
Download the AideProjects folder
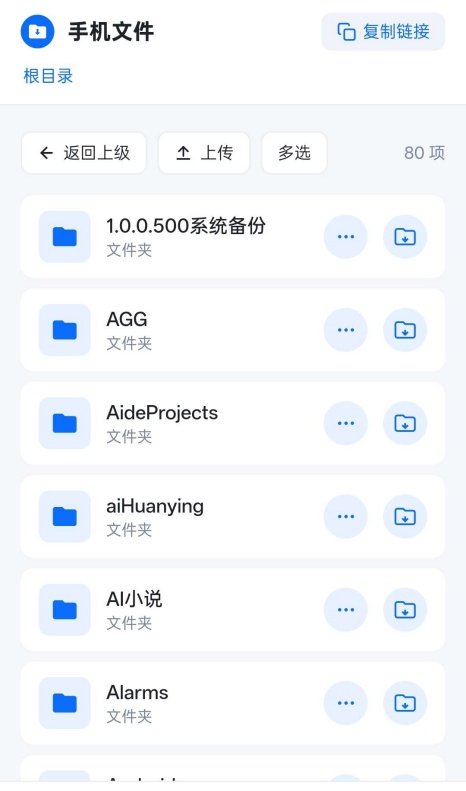click(405, 423)
